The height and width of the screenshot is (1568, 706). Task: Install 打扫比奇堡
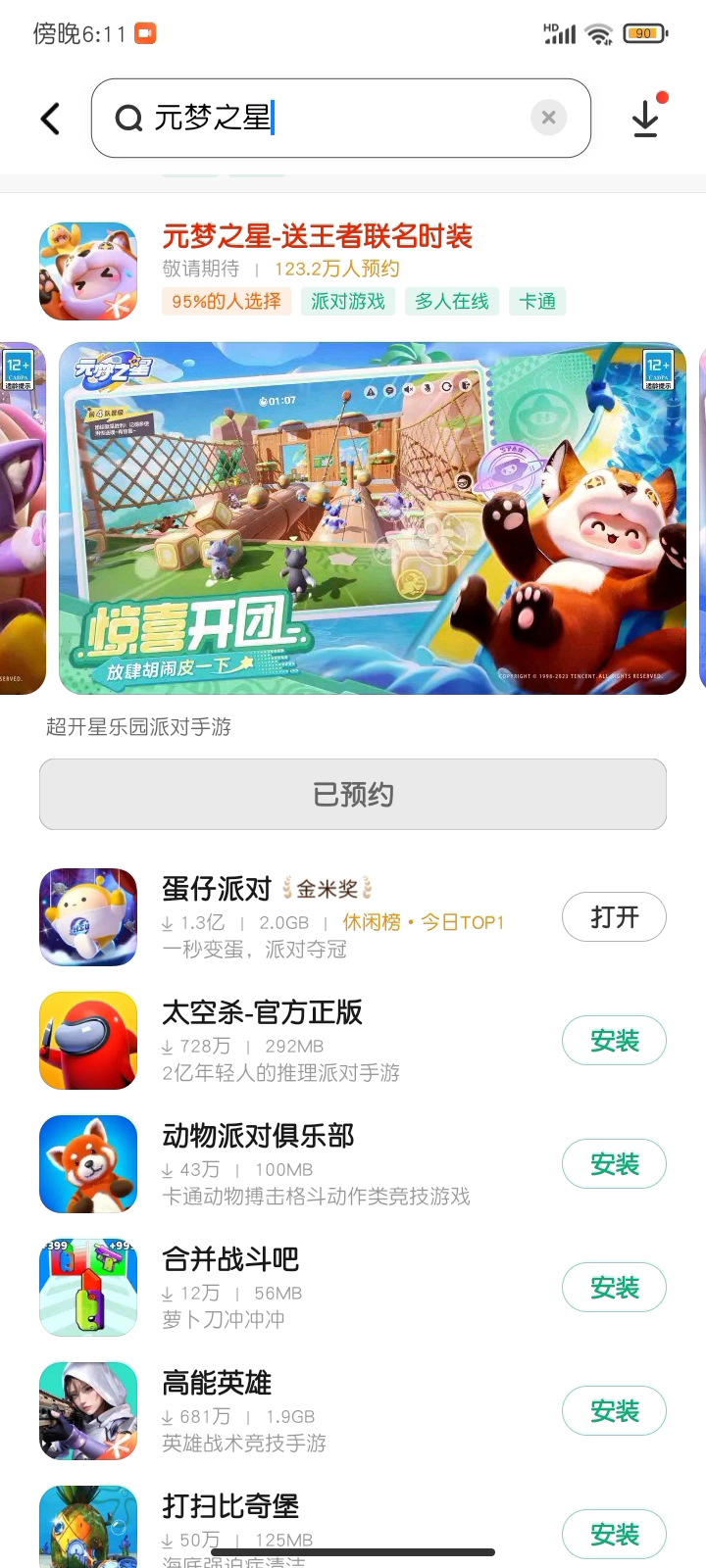click(614, 1534)
